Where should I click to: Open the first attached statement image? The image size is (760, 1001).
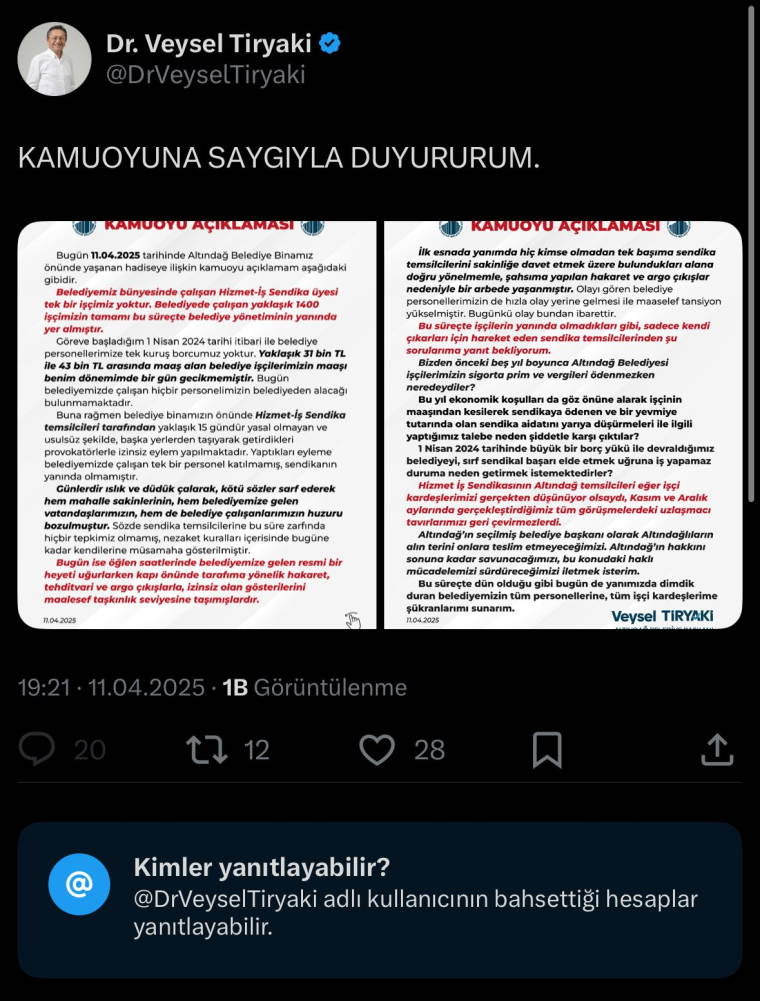click(x=197, y=425)
